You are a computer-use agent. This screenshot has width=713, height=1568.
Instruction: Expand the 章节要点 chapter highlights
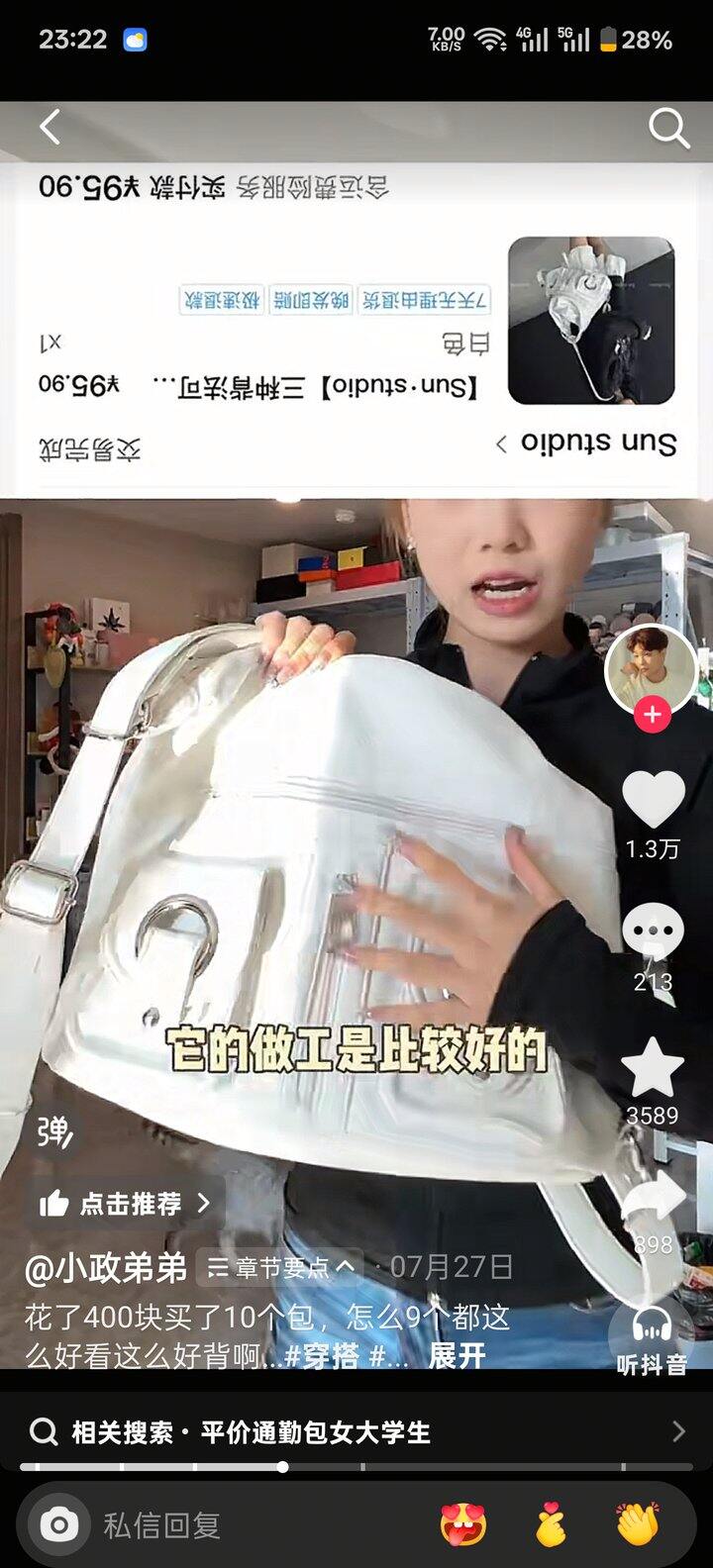coord(281,1268)
